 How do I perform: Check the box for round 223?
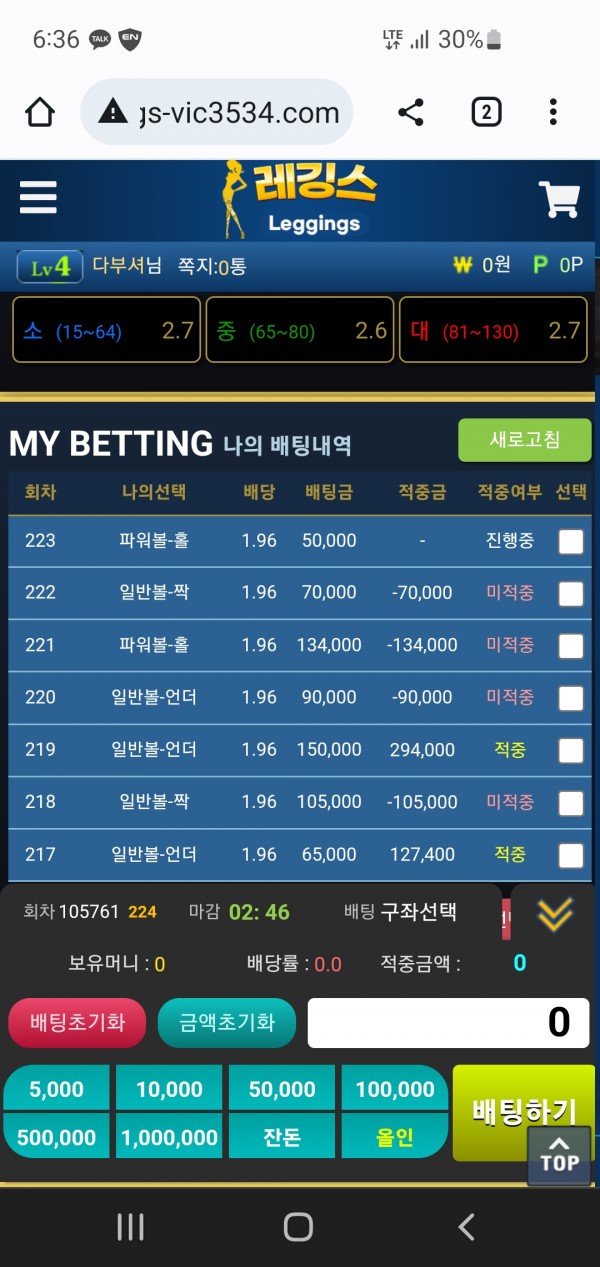(x=571, y=541)
